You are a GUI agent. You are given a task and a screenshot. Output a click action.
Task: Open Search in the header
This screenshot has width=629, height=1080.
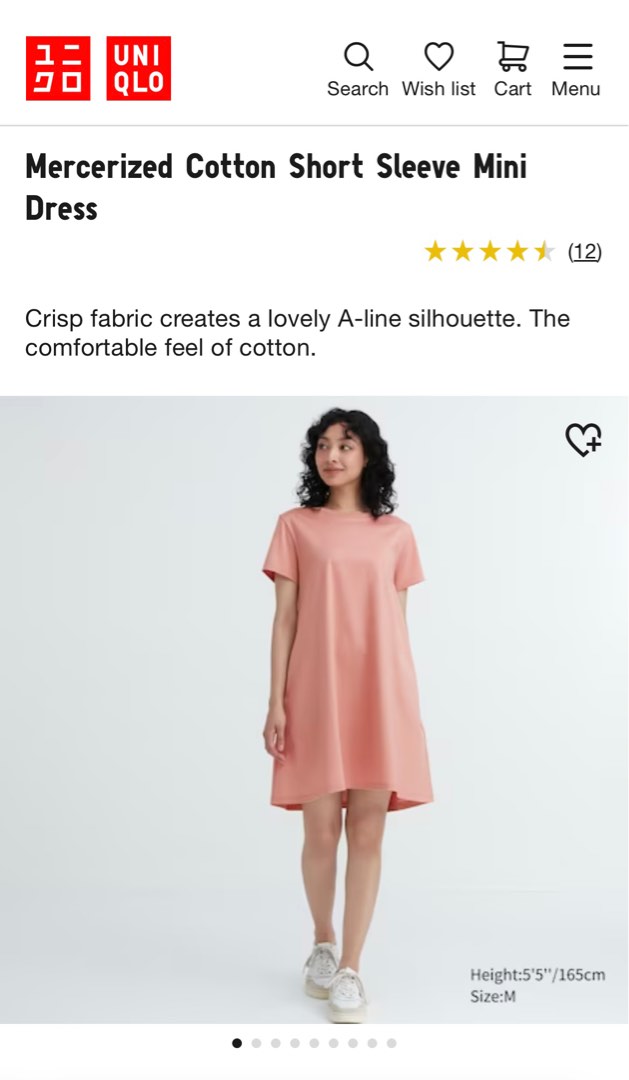click(357, 68)
